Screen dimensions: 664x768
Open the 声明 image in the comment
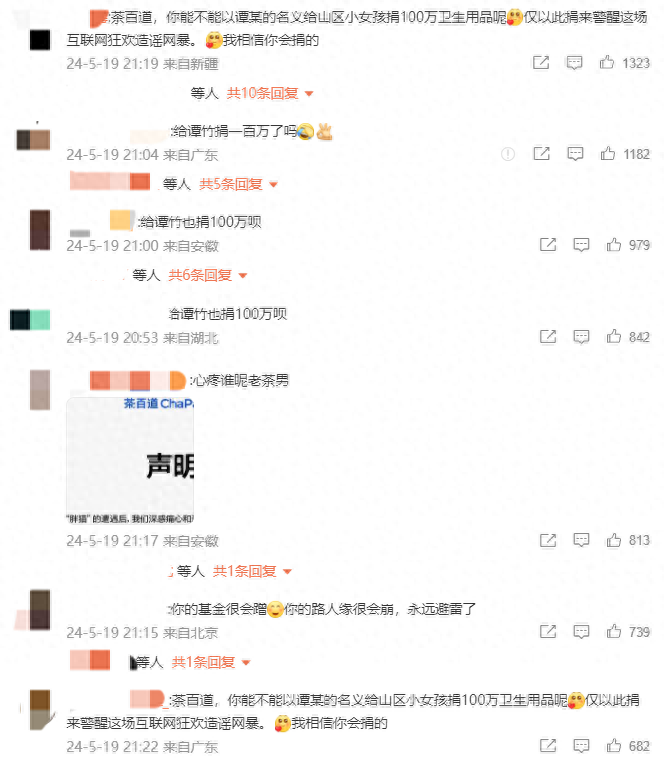tap(130, 460)
